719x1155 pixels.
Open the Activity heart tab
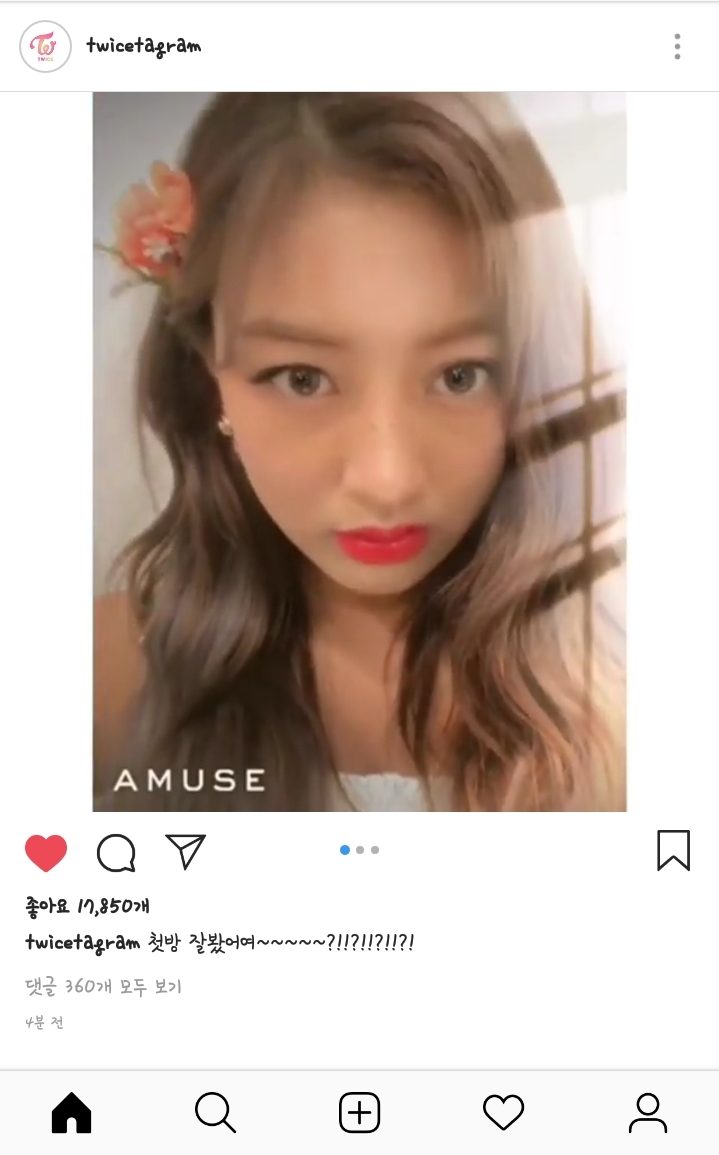(503, 1112)
